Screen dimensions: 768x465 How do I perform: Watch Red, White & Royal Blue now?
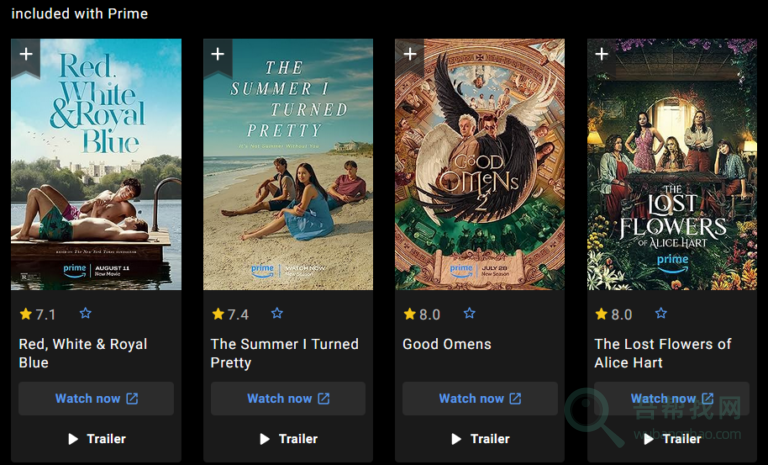pos(96,398)
